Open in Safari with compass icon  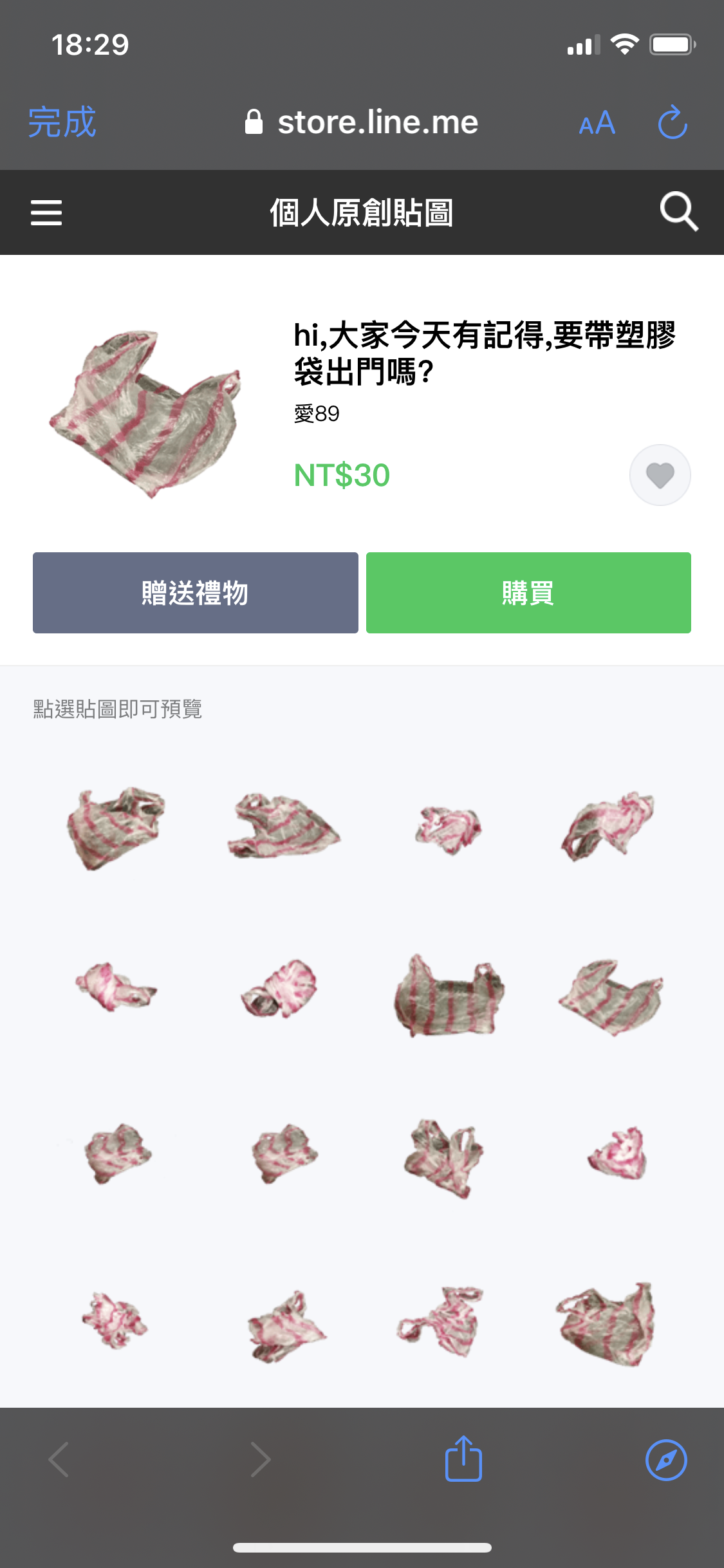coord(666,1460)
